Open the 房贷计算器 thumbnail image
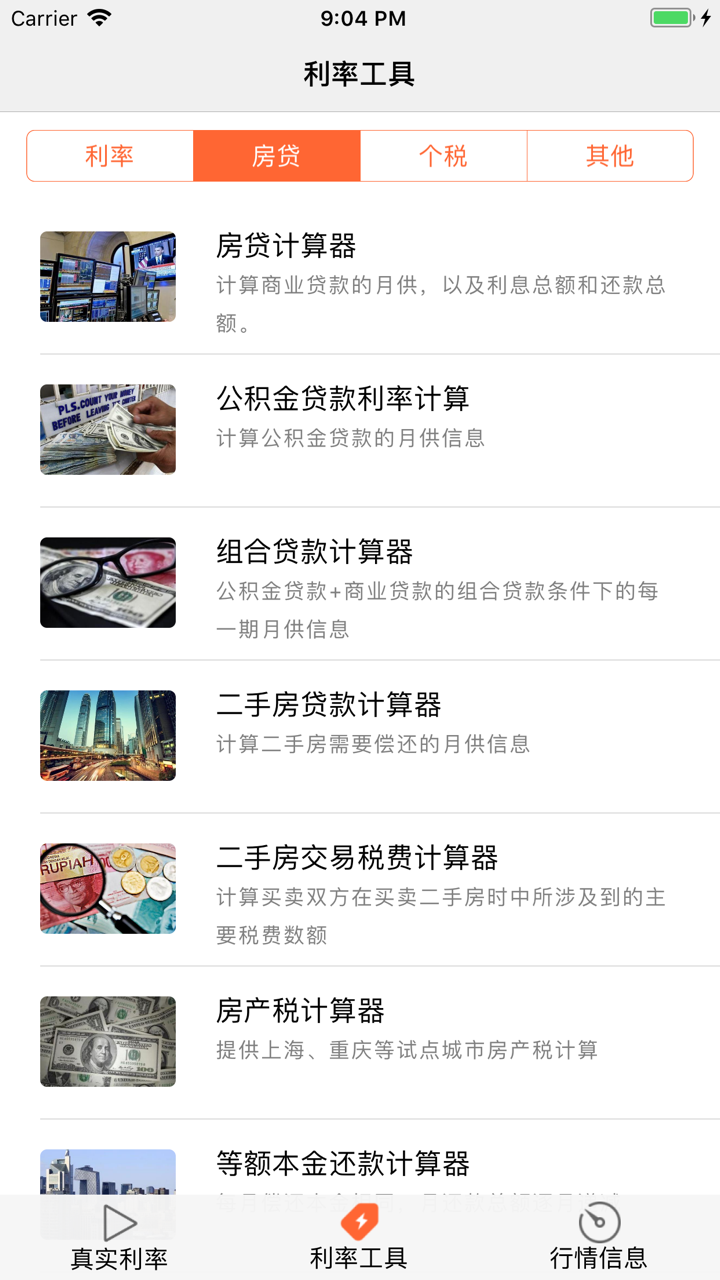 pyautogui.click(x=107, y=276)
